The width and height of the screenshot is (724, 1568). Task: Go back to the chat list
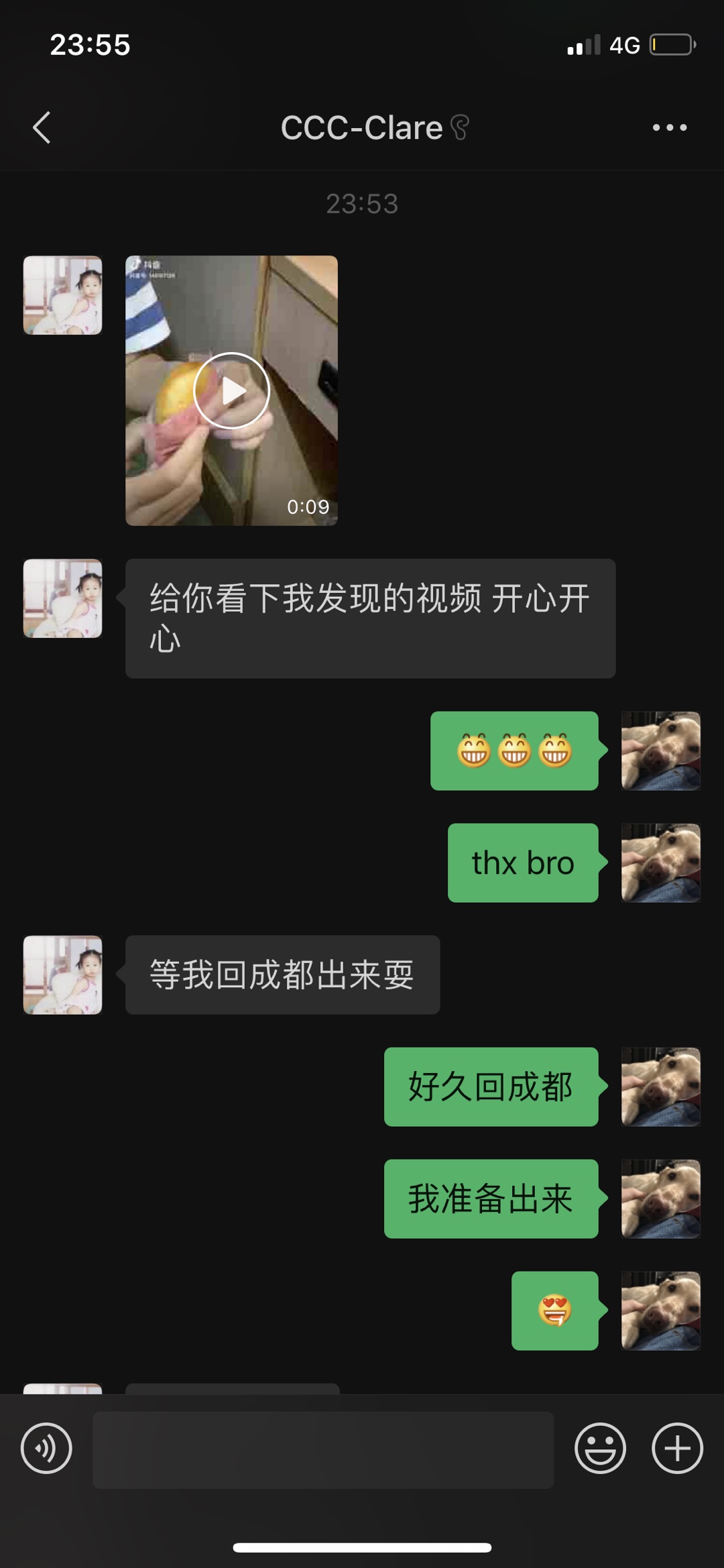pos(42,127)
